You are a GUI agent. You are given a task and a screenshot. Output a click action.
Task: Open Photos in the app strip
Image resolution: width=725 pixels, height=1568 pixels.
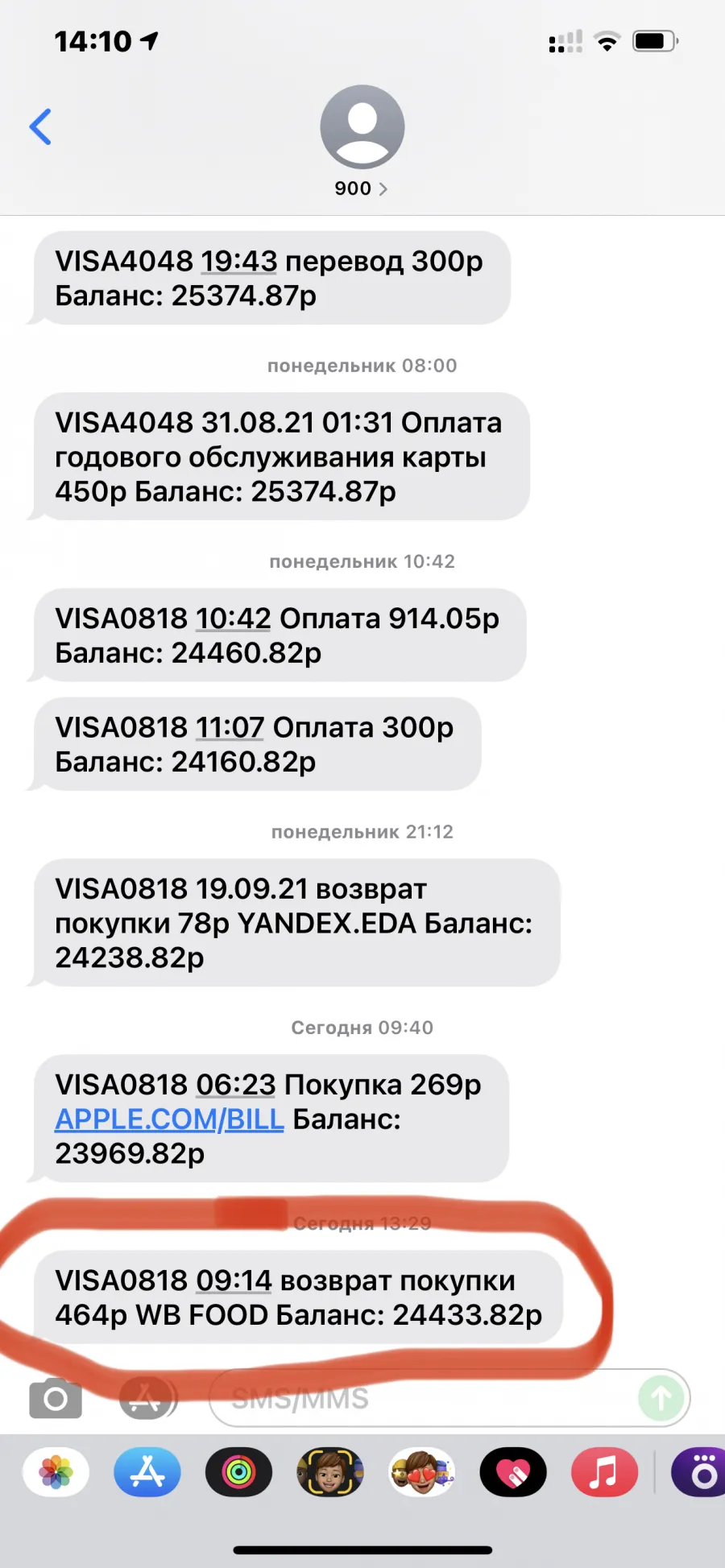point(56,1472)
